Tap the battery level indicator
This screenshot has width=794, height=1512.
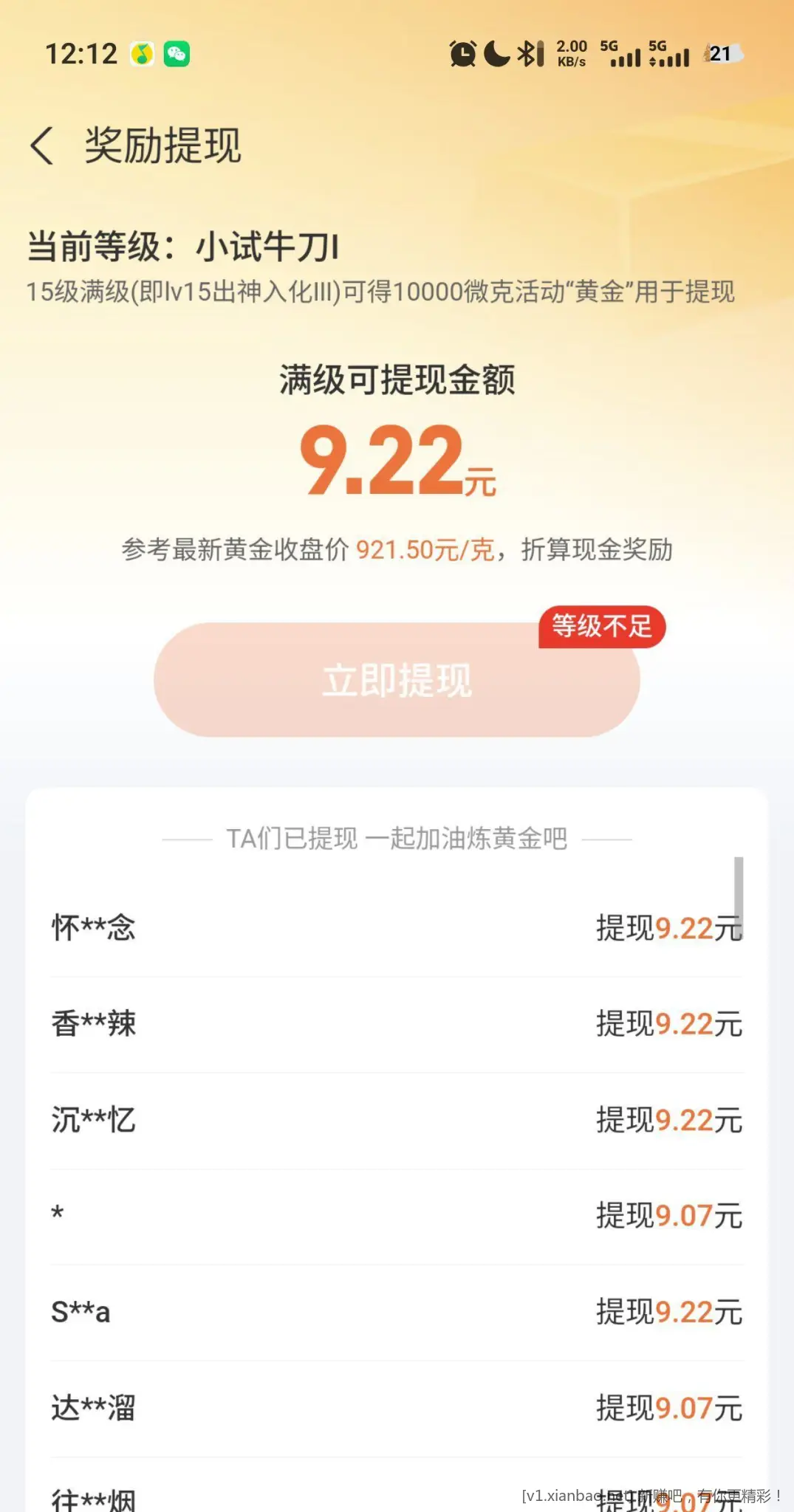720,53
